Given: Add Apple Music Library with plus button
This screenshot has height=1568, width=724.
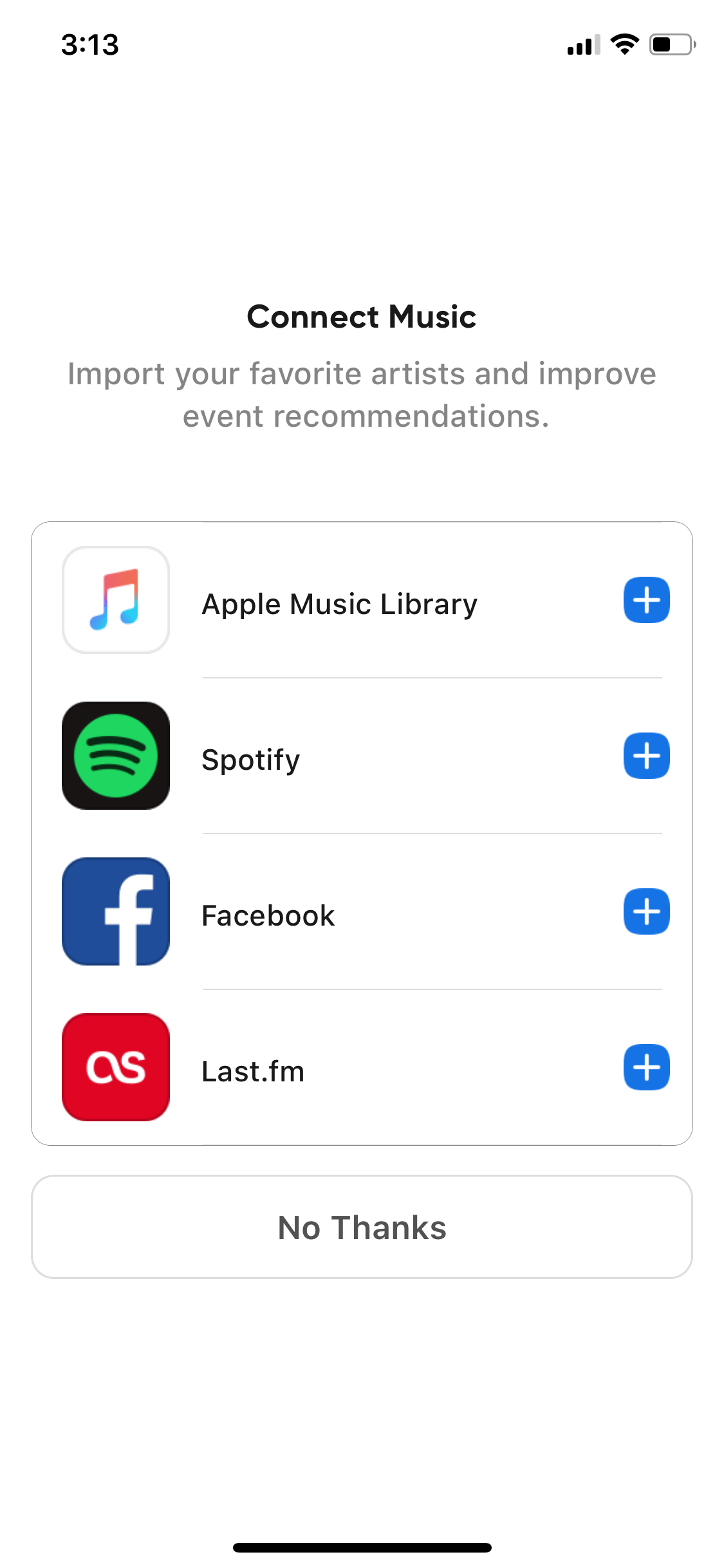Looking at the screenshot, I should coord(646,600).
